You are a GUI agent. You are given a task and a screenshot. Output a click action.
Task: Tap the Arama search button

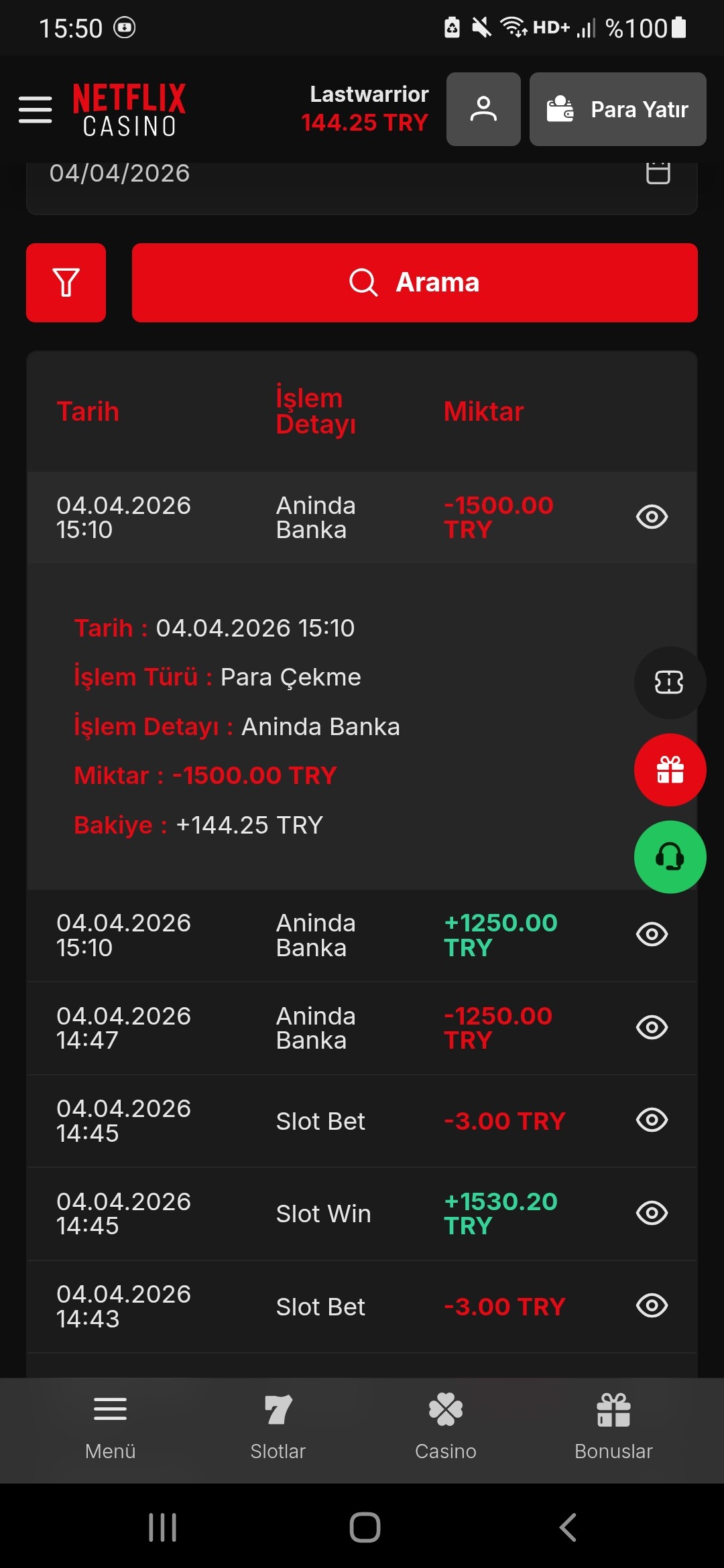click(x=414, y=282)
